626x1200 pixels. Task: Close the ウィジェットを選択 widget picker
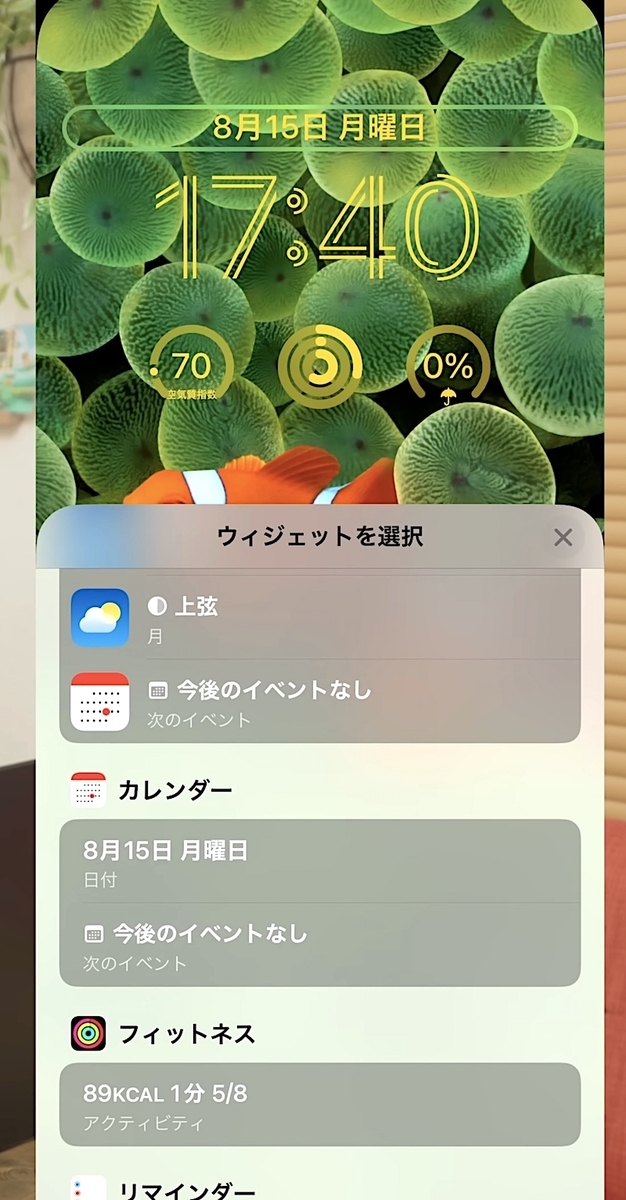(x=563, y=538)
